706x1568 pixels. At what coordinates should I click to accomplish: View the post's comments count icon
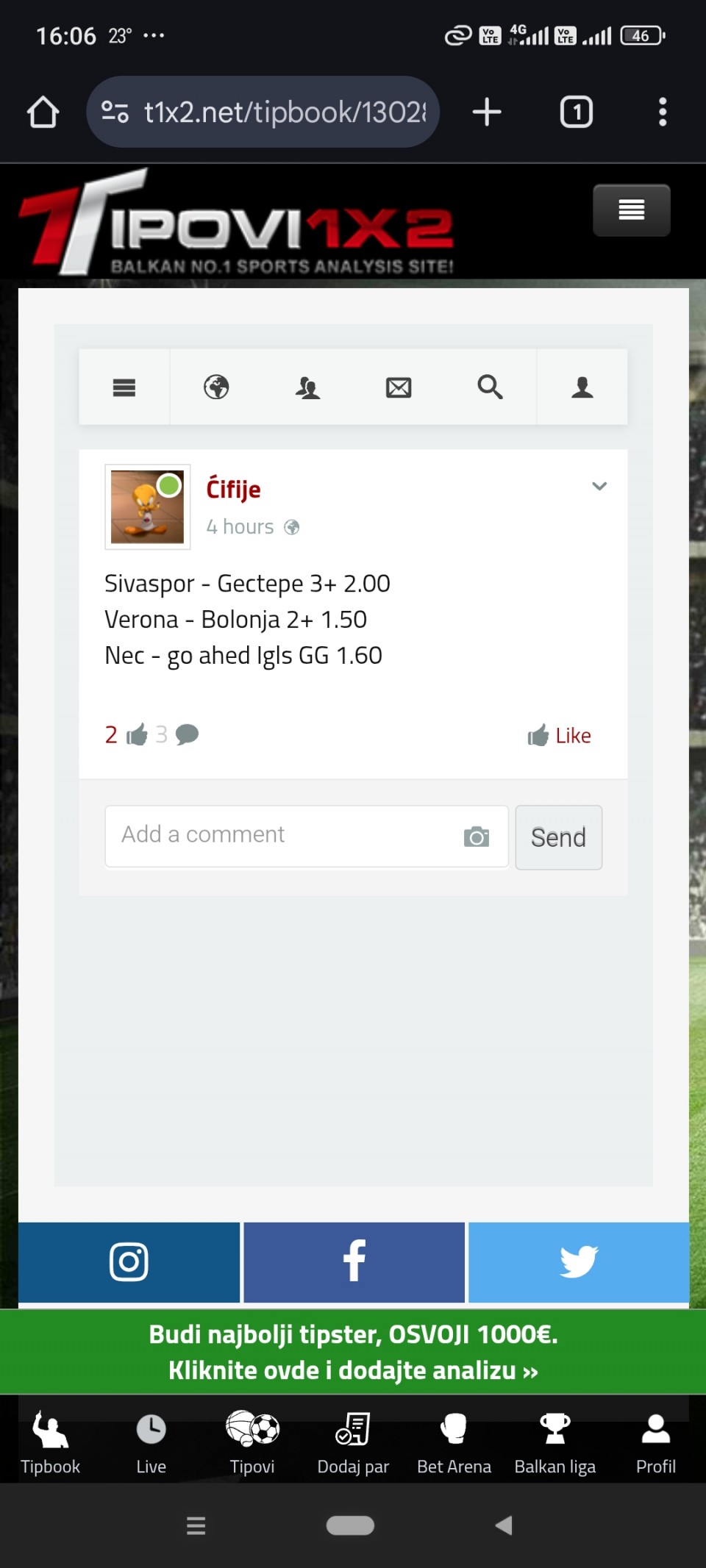187,734
